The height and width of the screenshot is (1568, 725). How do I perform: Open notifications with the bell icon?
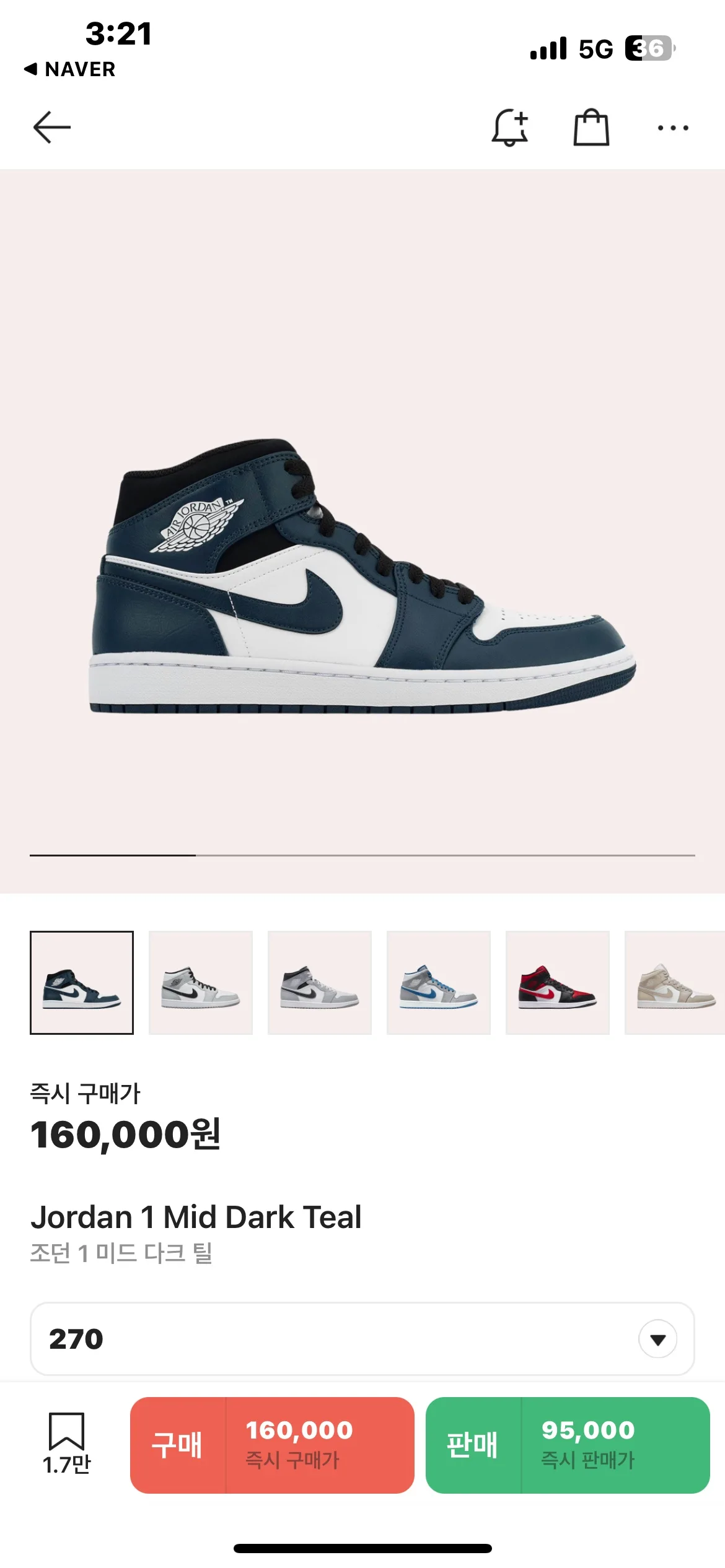[x=511, y=127]
